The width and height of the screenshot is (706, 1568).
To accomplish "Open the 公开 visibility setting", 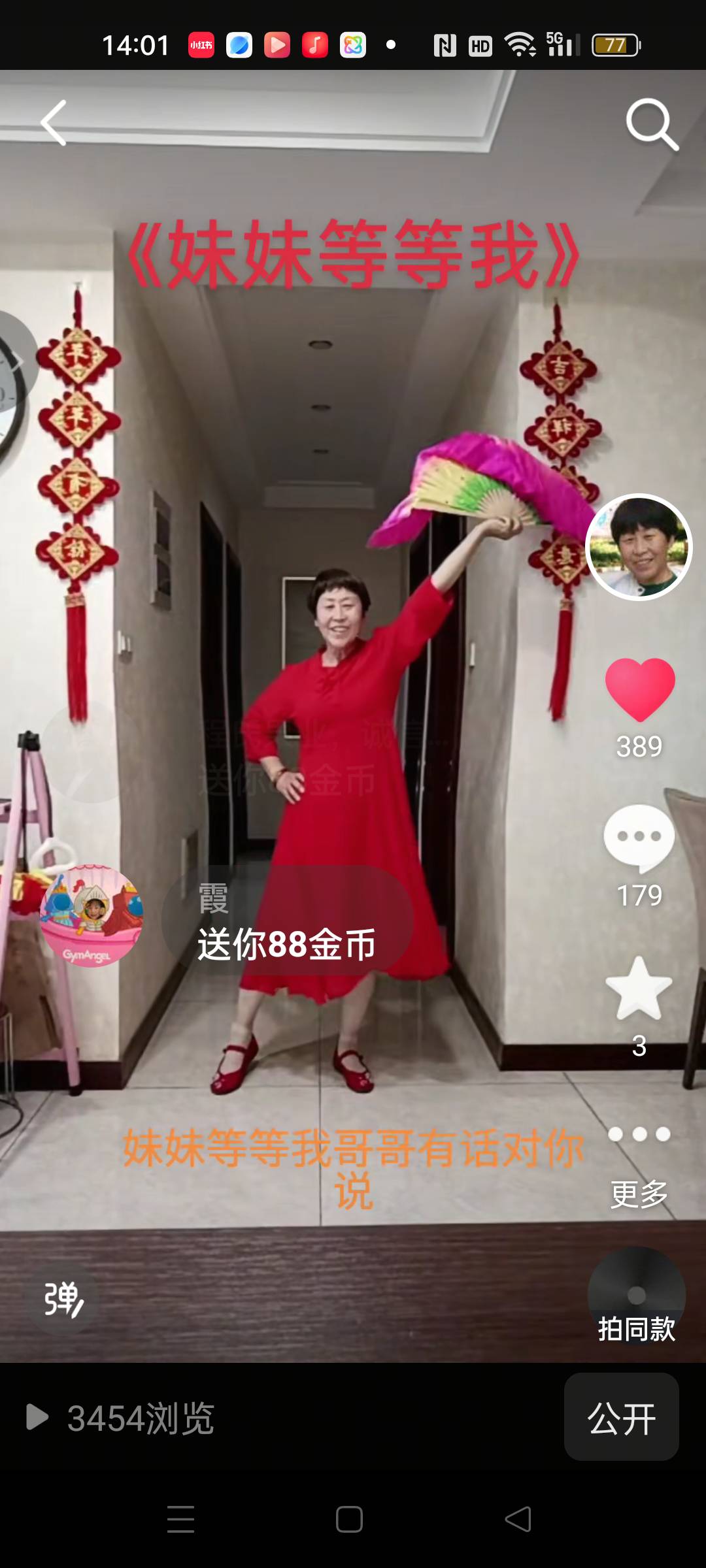I will tap(621, 1418).
